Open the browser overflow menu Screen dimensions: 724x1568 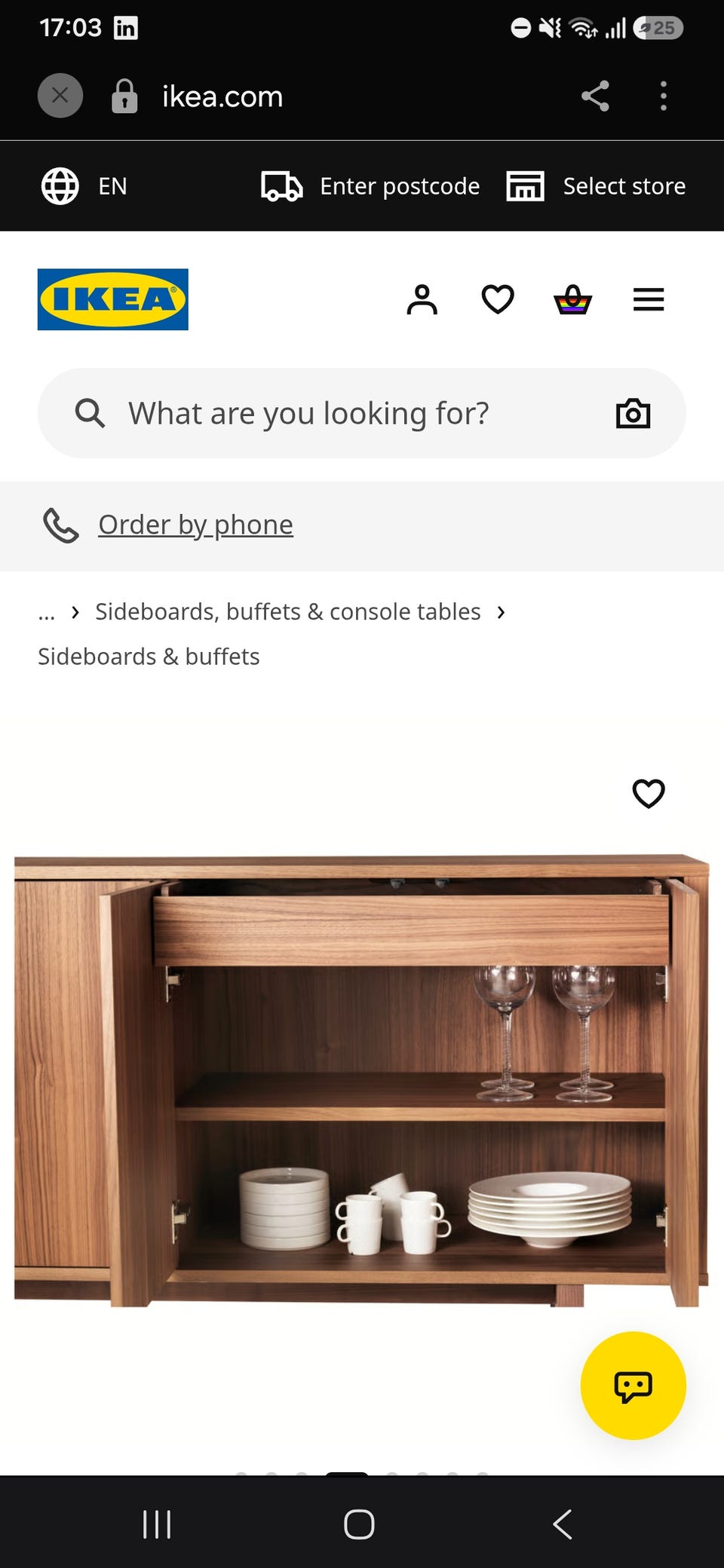tap(664, 96)
